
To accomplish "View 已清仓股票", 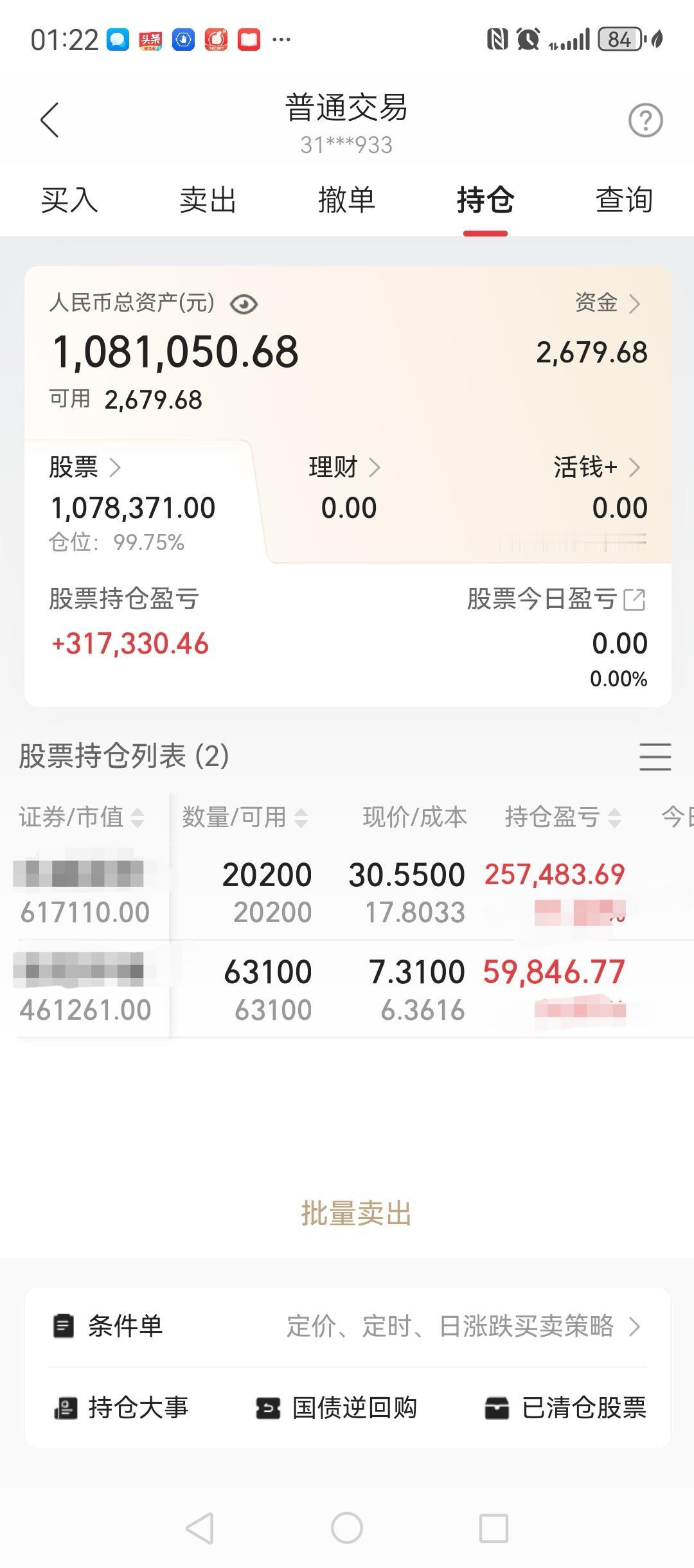I will pyautogui.click(x=565, y=1408).
